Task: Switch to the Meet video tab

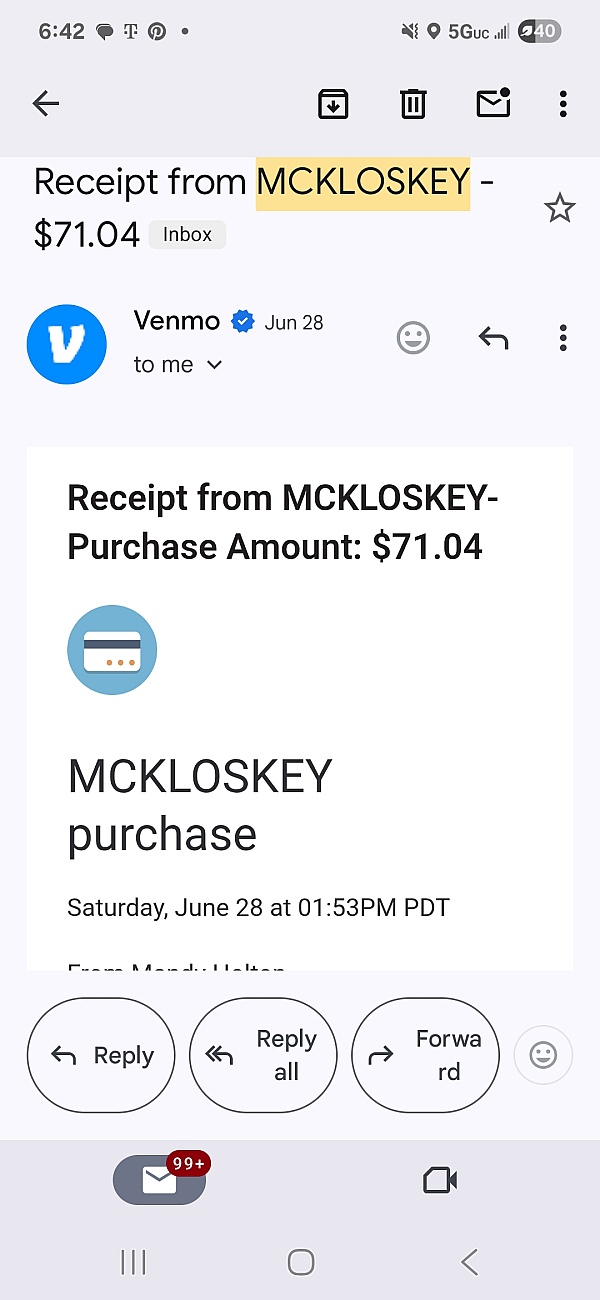Action: click(440, 1180)
